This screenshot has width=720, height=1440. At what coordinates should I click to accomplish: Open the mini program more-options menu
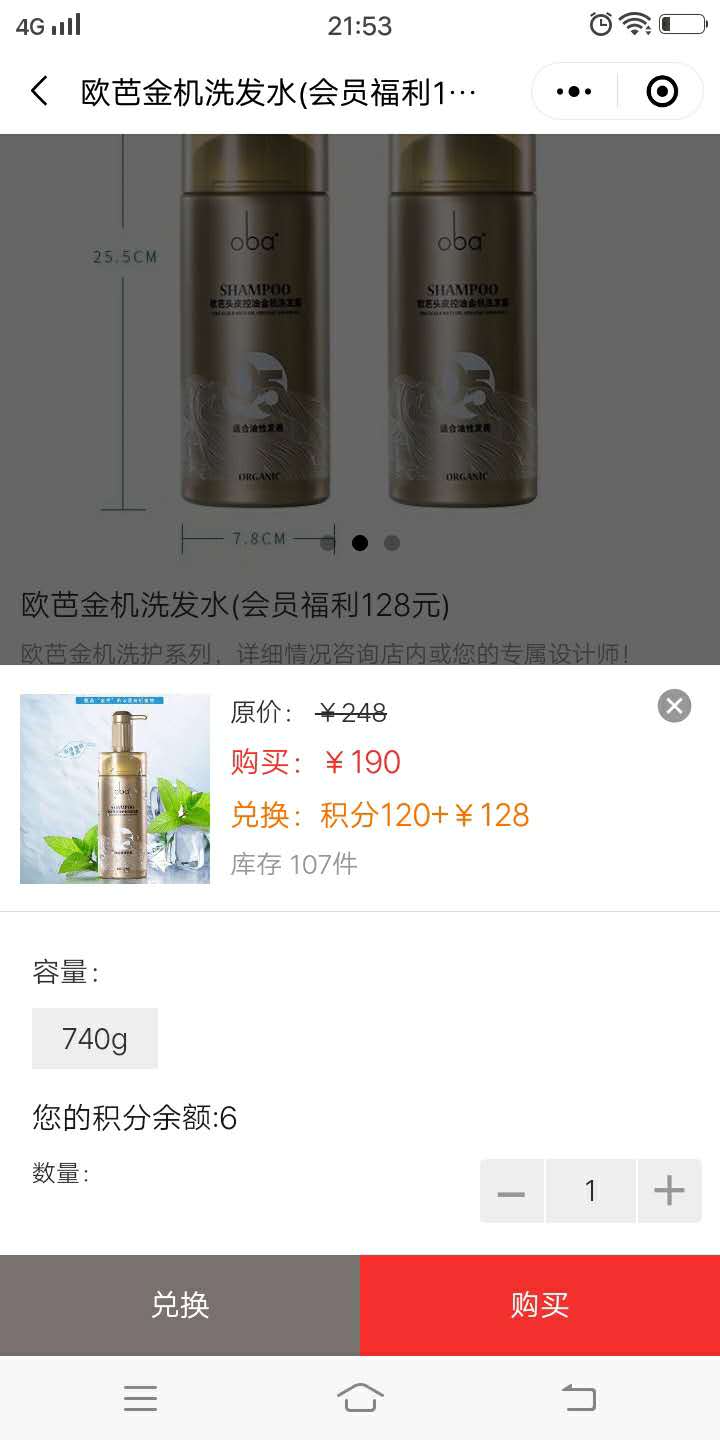(574, 92)
